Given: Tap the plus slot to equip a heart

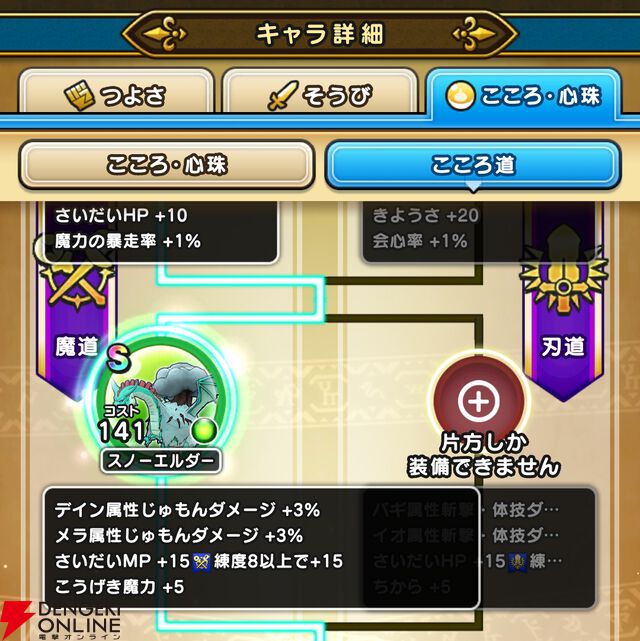Looking at the screenshot, I should pyautogui.click(x=478, y=401).
